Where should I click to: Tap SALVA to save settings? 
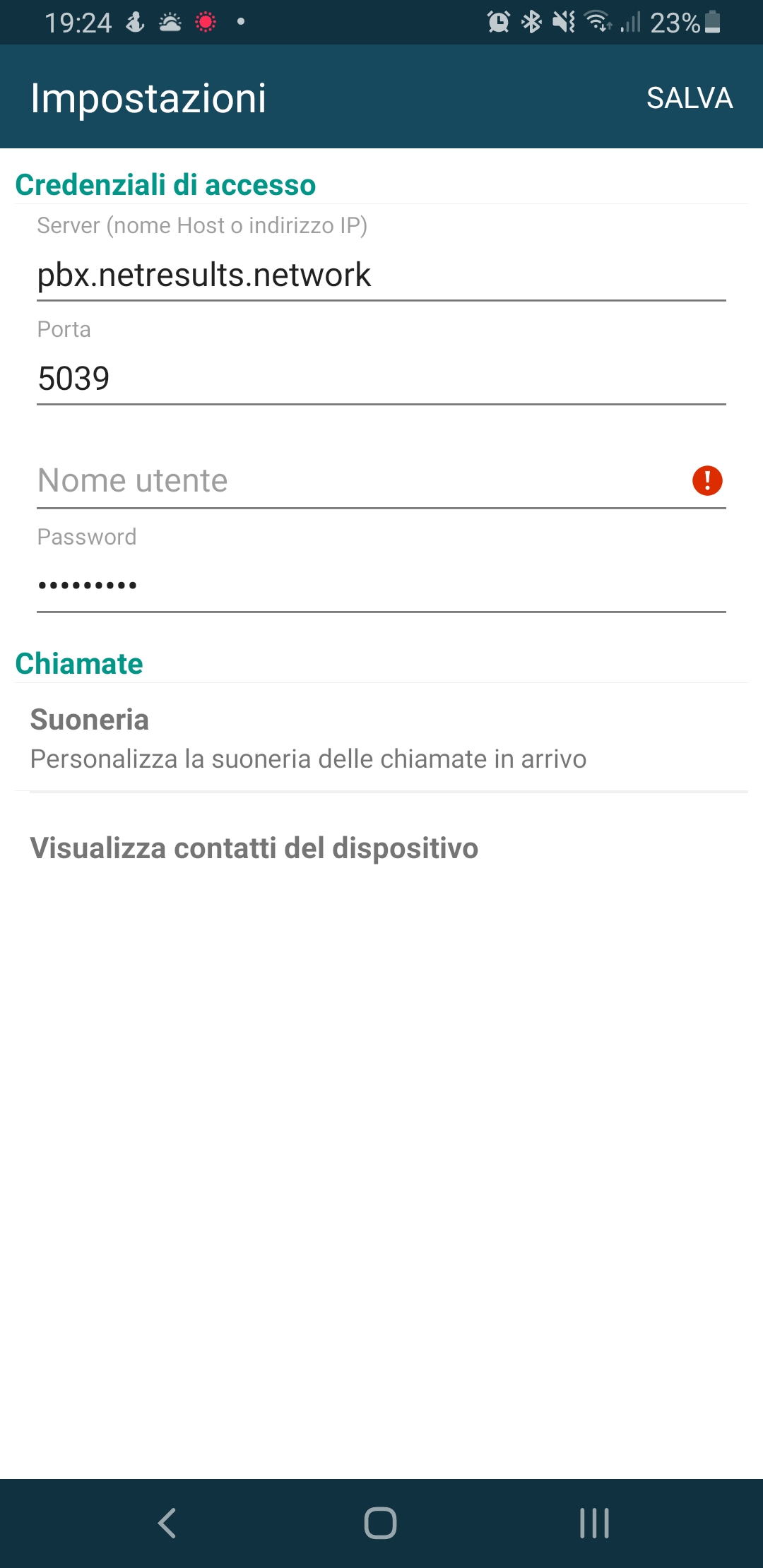point(690,98)
